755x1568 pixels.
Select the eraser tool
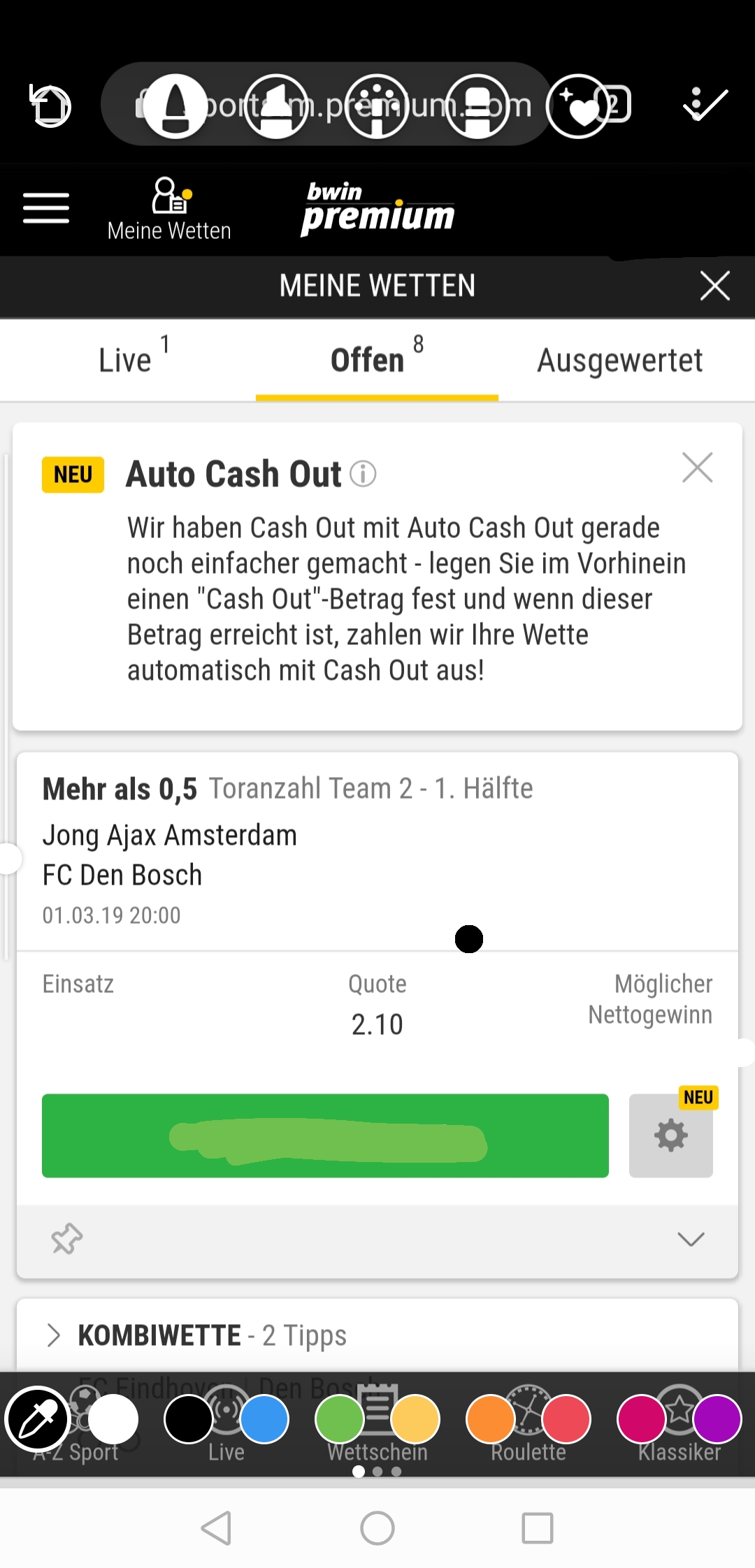click(477, 106)
